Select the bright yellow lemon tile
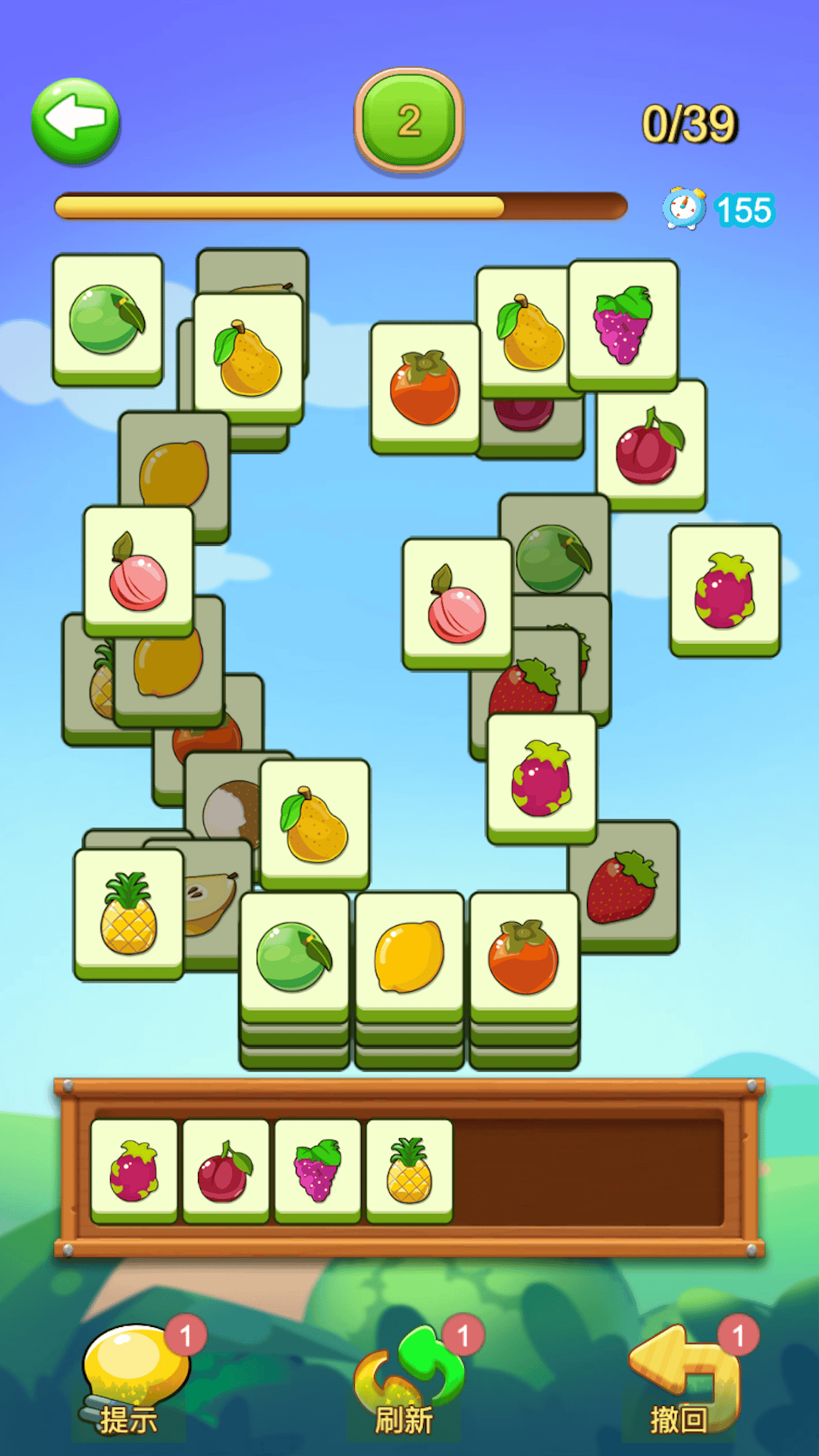 click(x=409, y=958)
